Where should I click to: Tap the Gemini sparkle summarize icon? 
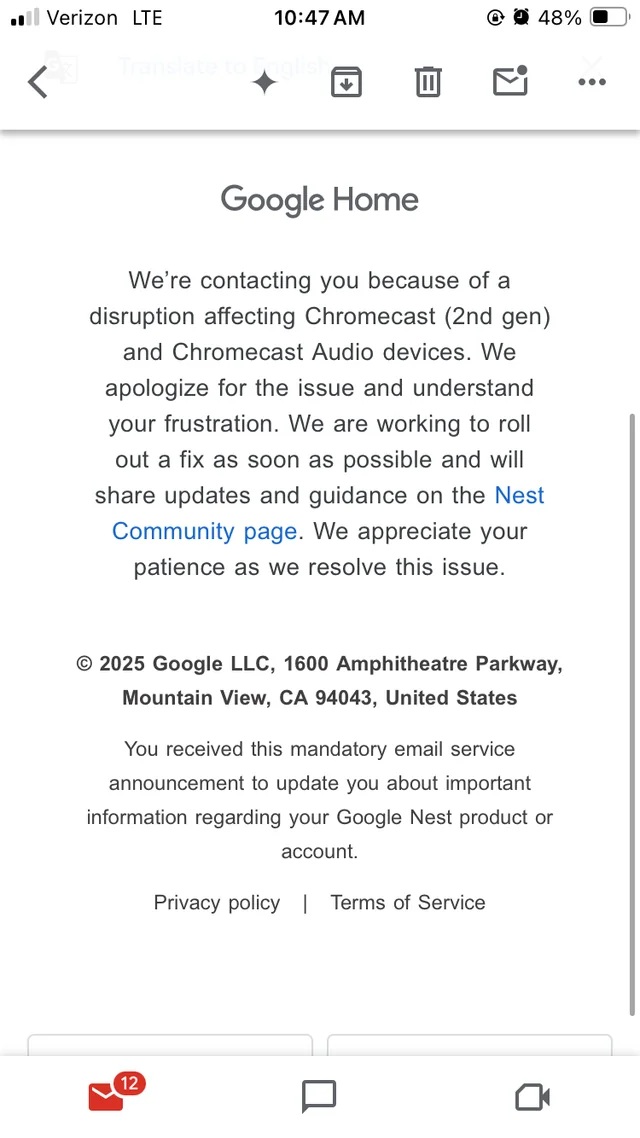click(264, 82)
